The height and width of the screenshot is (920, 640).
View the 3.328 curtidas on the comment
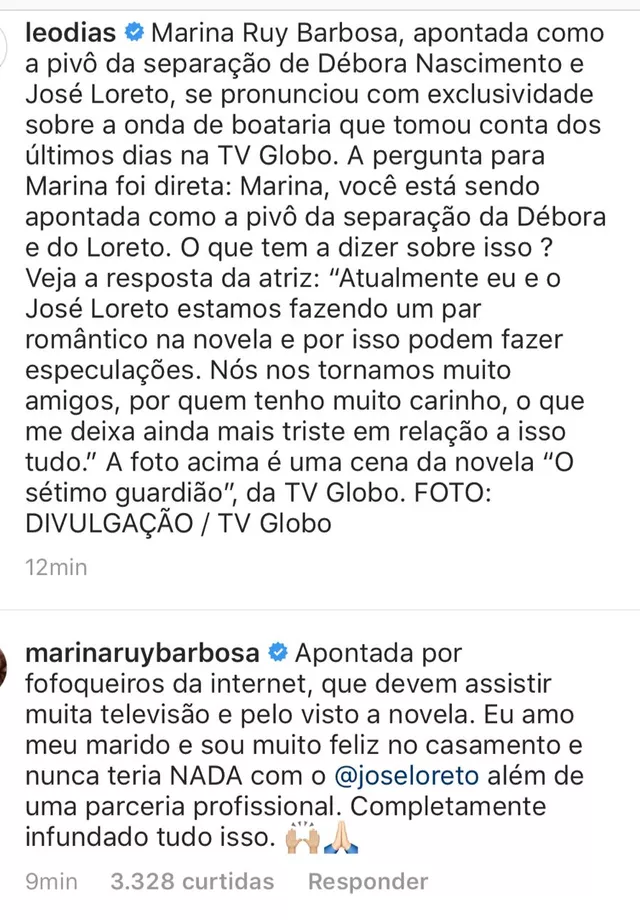(x=193, y=881)
